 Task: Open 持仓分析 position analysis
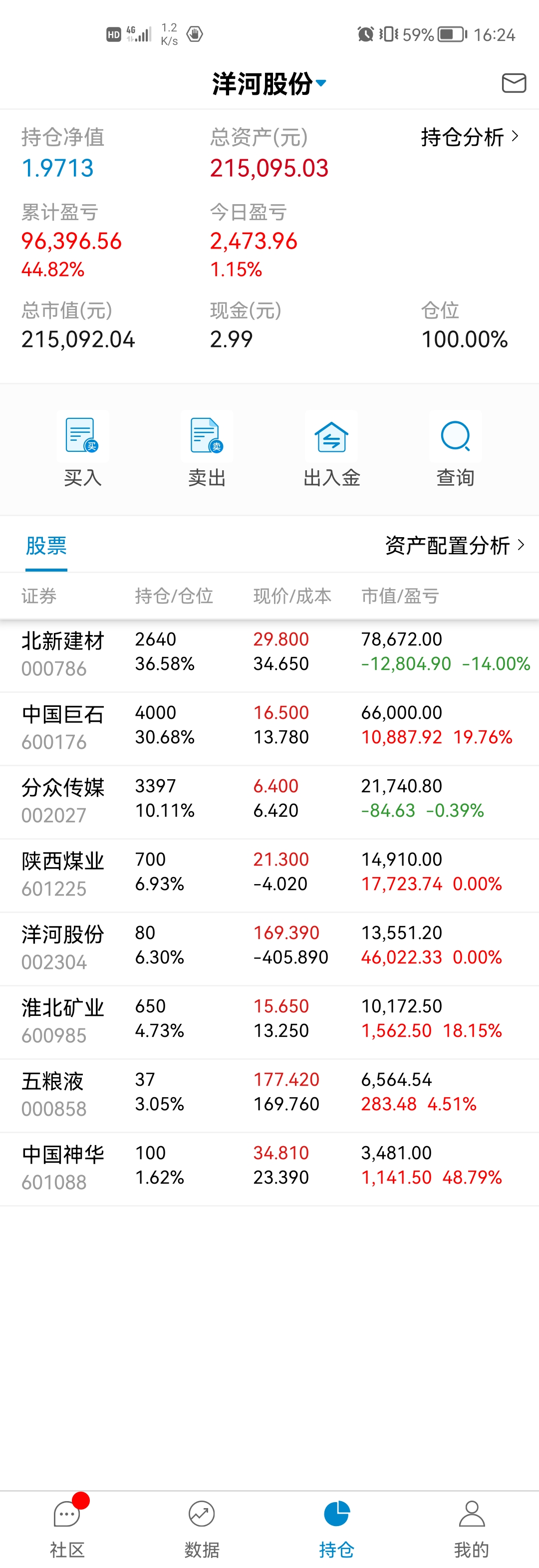coord(470,137)
